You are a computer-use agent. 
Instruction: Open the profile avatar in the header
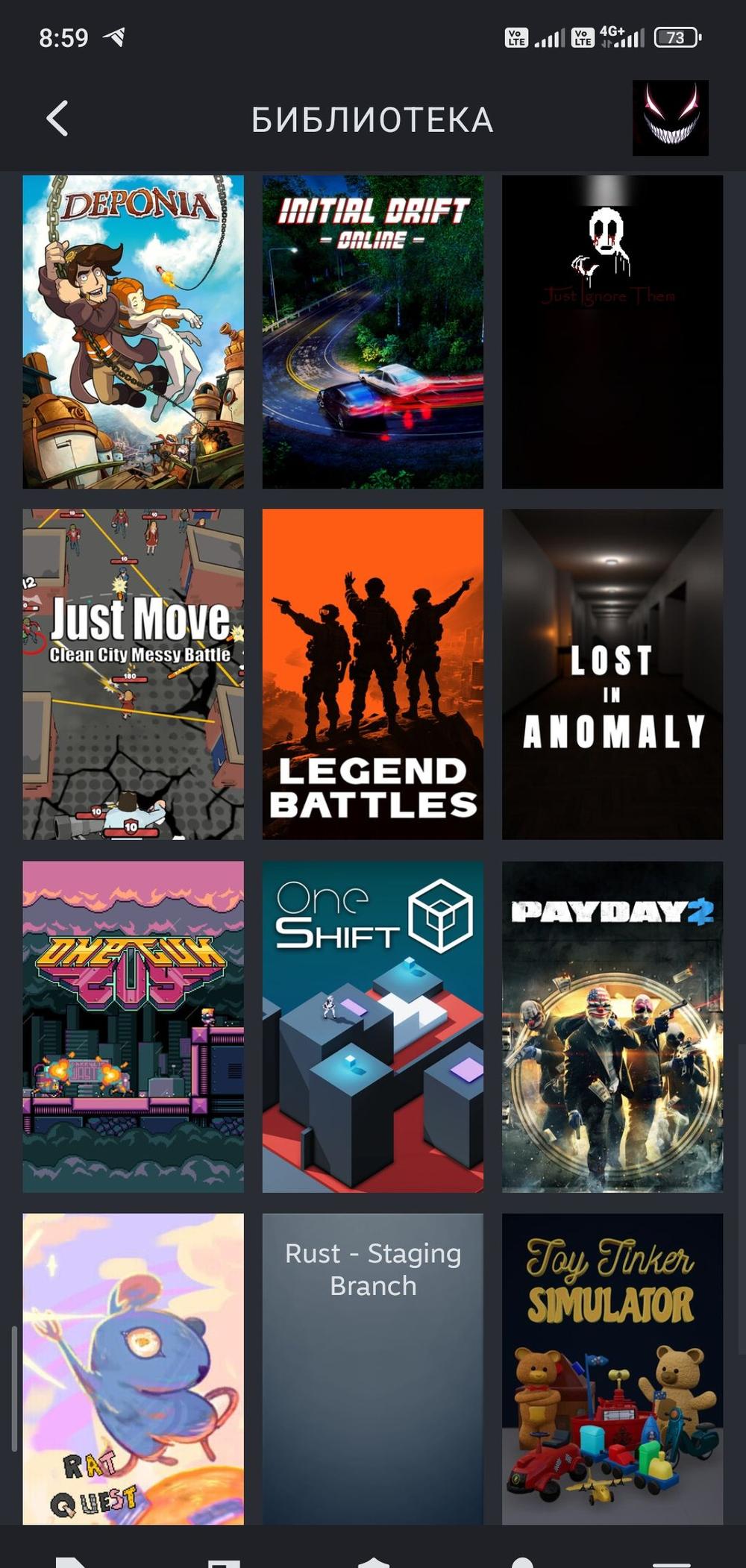(x=670, y=118)
